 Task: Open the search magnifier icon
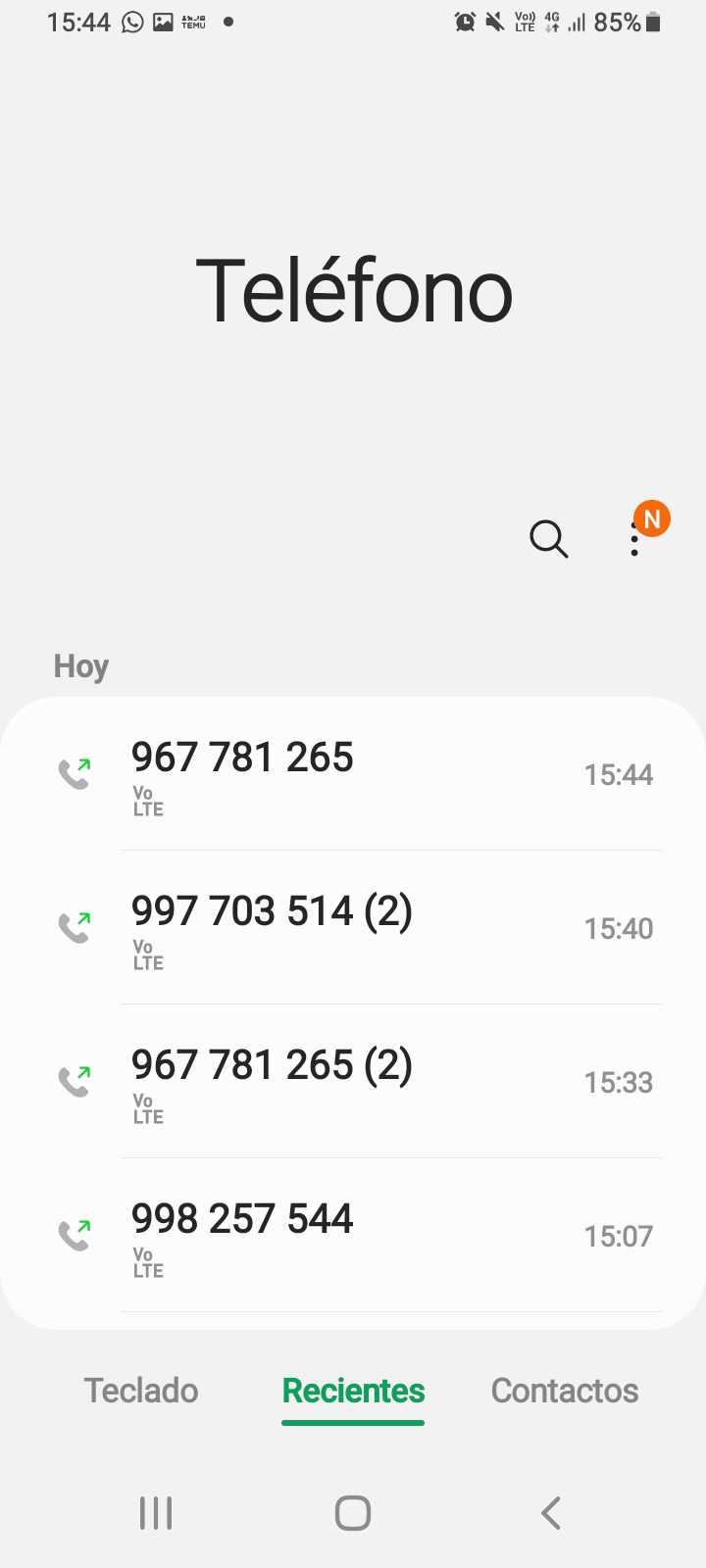click(x=548, y=538)
